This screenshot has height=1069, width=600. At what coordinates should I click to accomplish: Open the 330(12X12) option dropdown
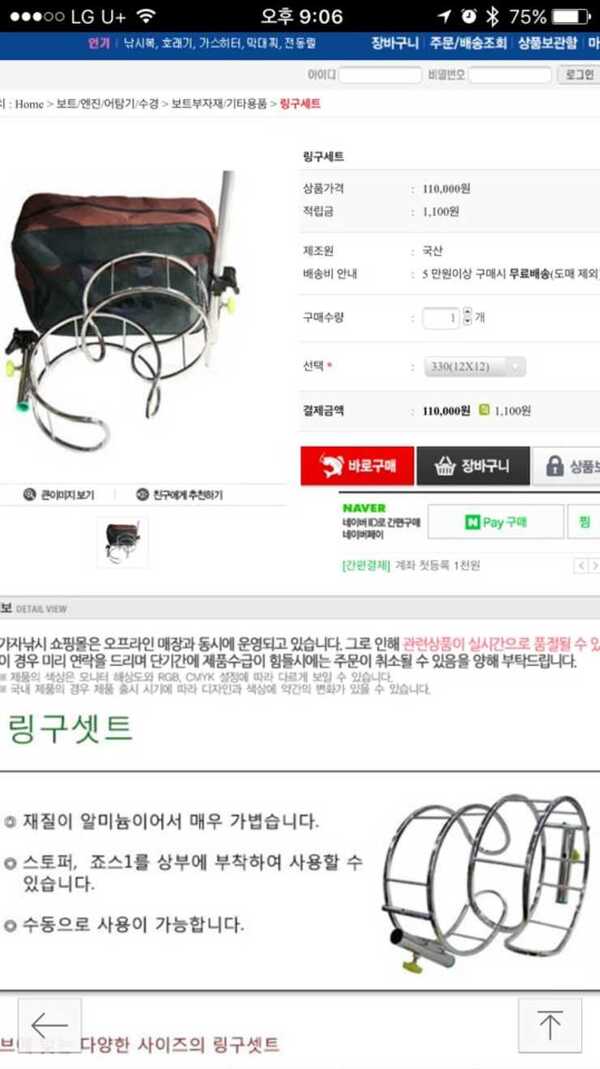[475, 366]
